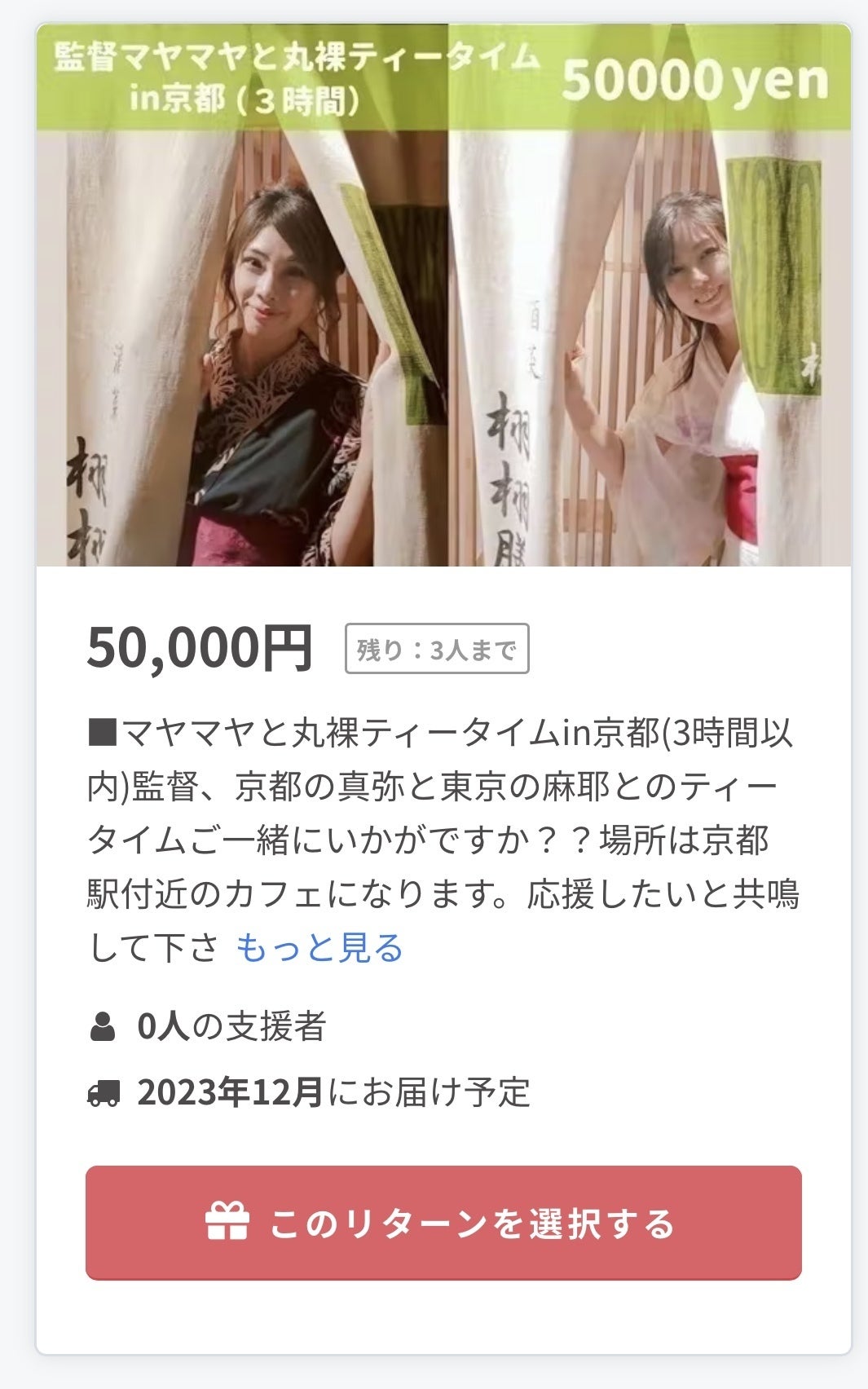Tap the このリターンを選択する button
This screenshot has width=868, height=1389.
(443, 1222)
